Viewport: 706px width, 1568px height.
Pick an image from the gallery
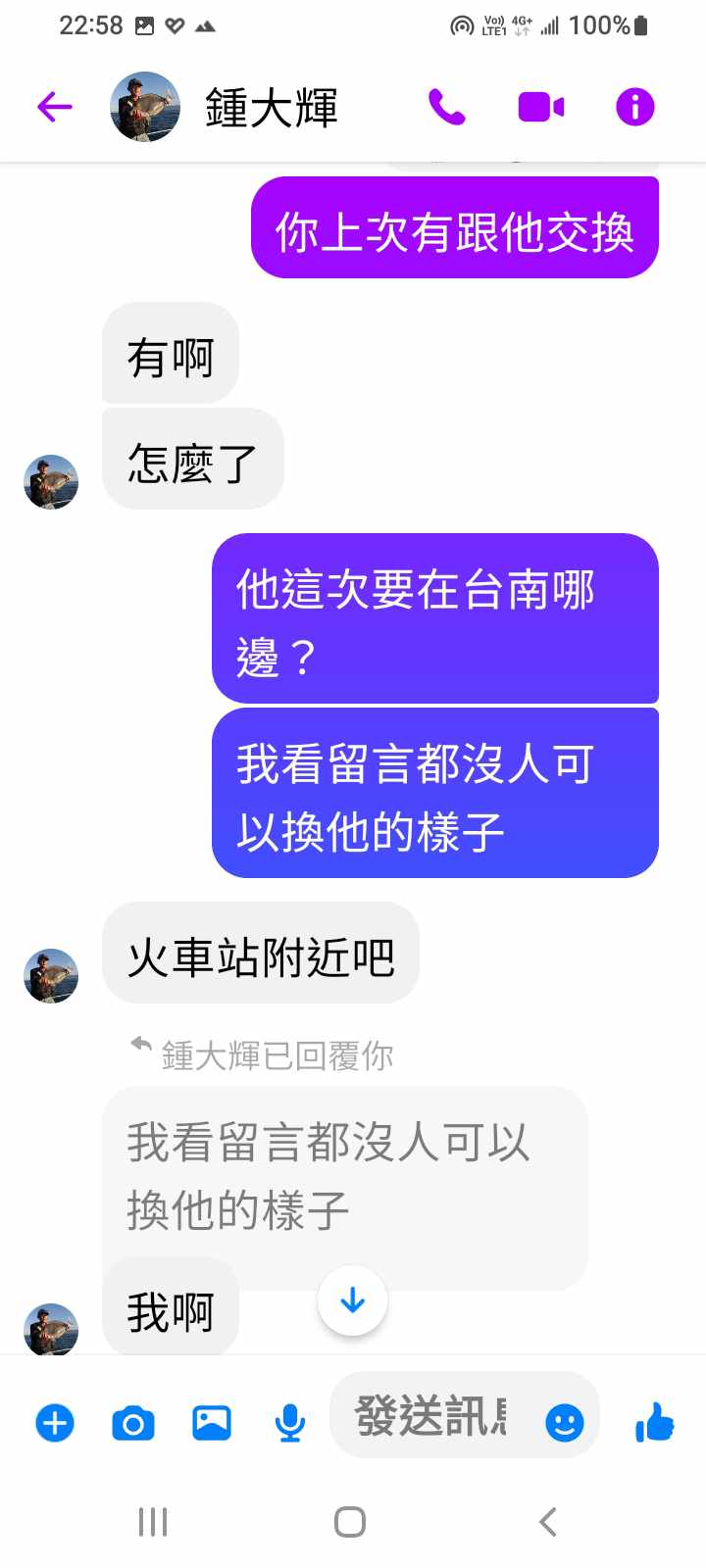pos(212,1422)
